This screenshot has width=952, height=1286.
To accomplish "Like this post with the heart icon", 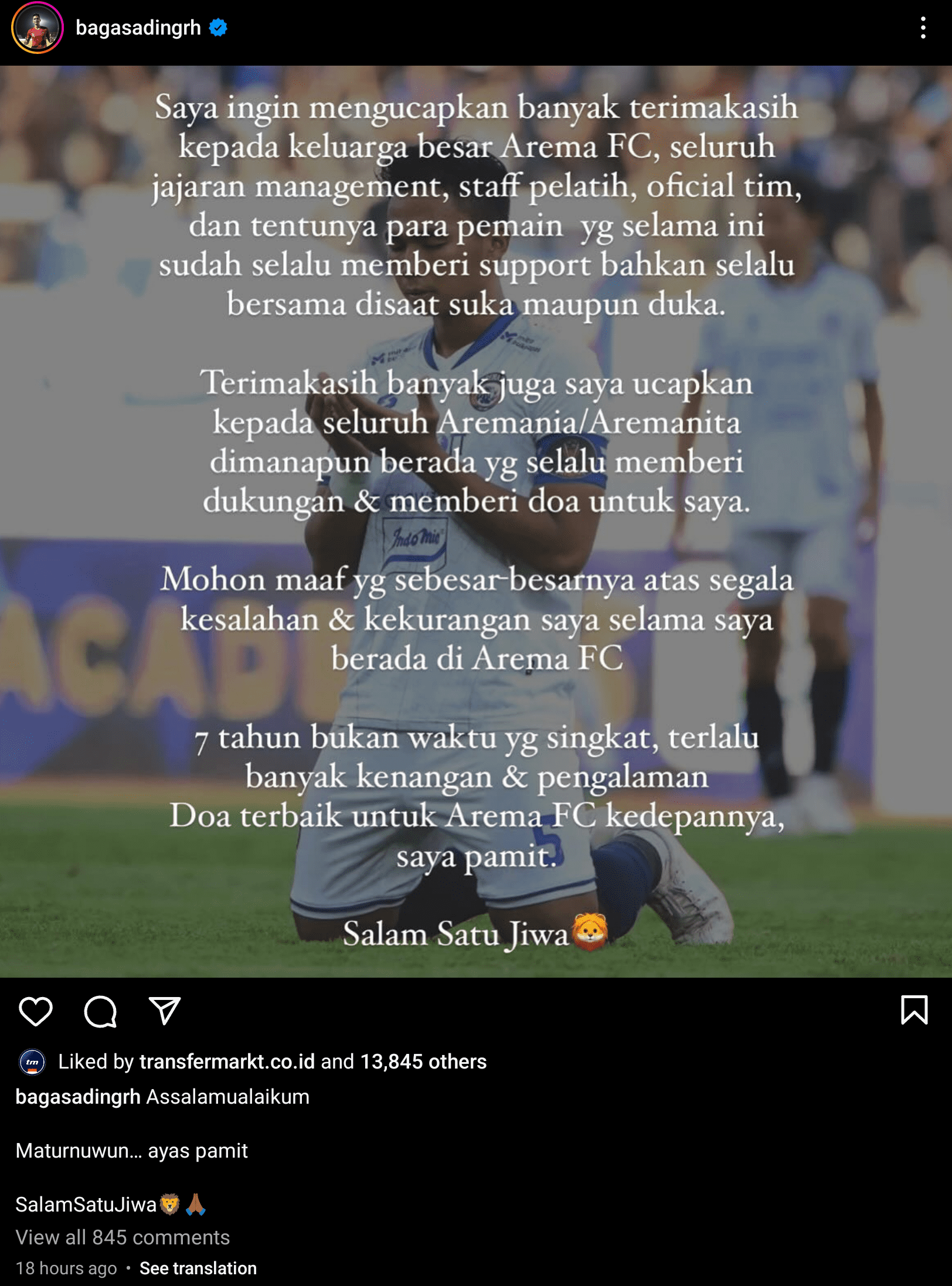I will [36, 1011].
